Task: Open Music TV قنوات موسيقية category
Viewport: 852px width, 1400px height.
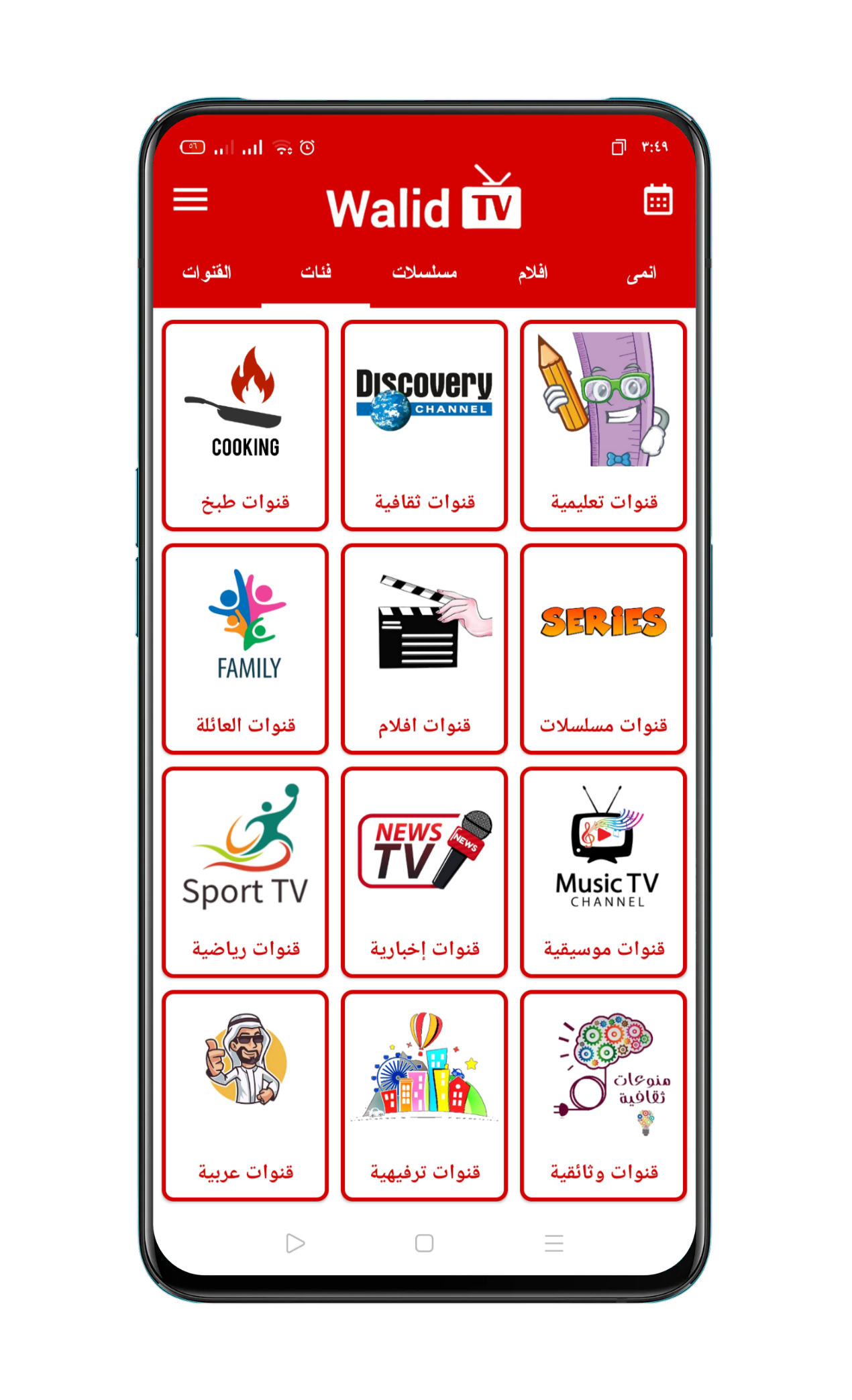Action: [x=603, y=872]
